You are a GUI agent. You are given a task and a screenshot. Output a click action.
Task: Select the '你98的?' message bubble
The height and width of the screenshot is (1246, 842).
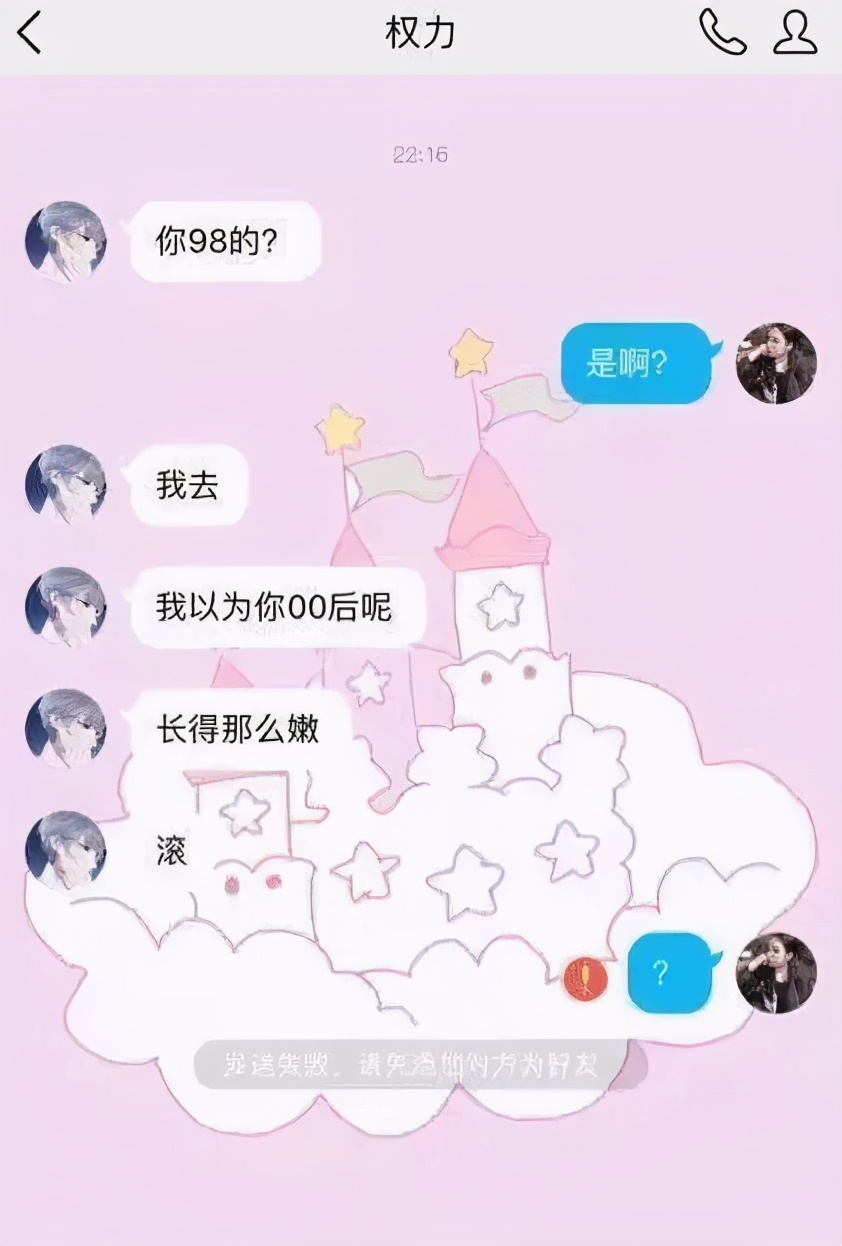(x=222, y=237)
